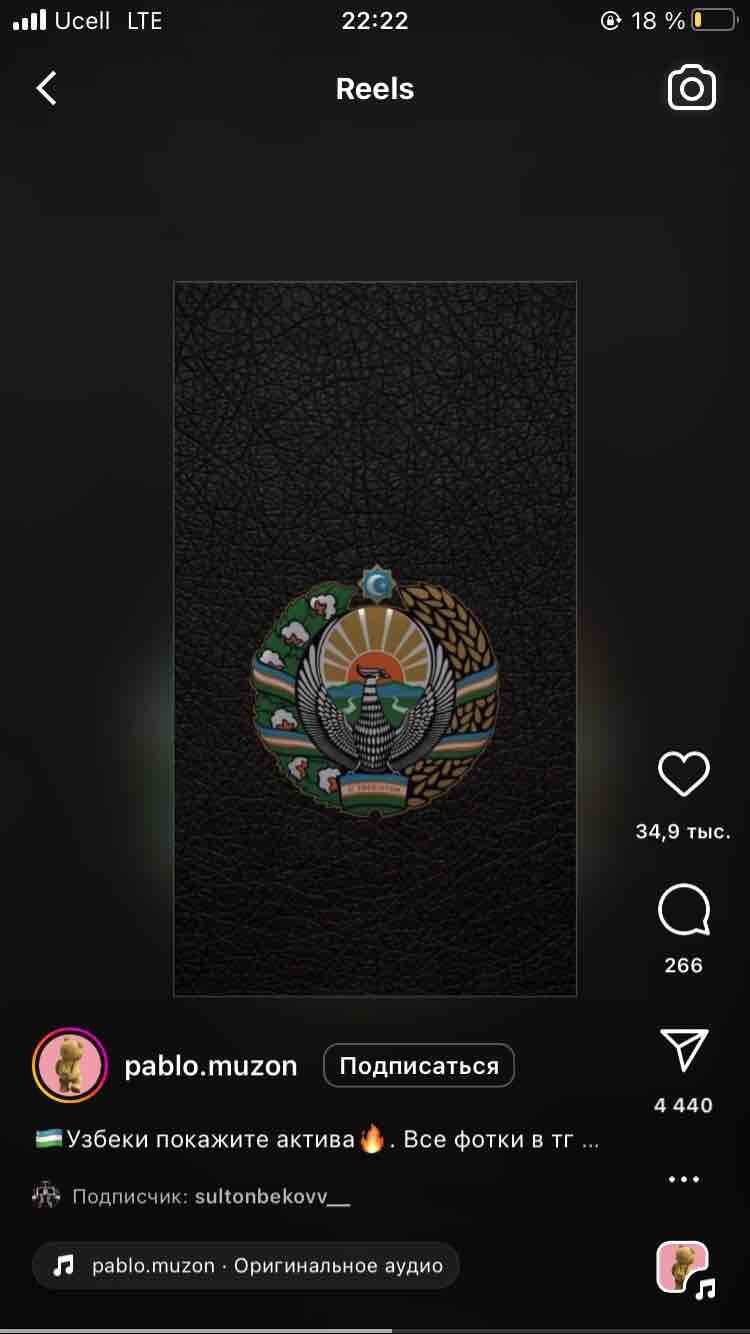Open the pablo.muzon username link
The height and width of the screenshot is (1334, 750).
click(x=210, y=1066)
